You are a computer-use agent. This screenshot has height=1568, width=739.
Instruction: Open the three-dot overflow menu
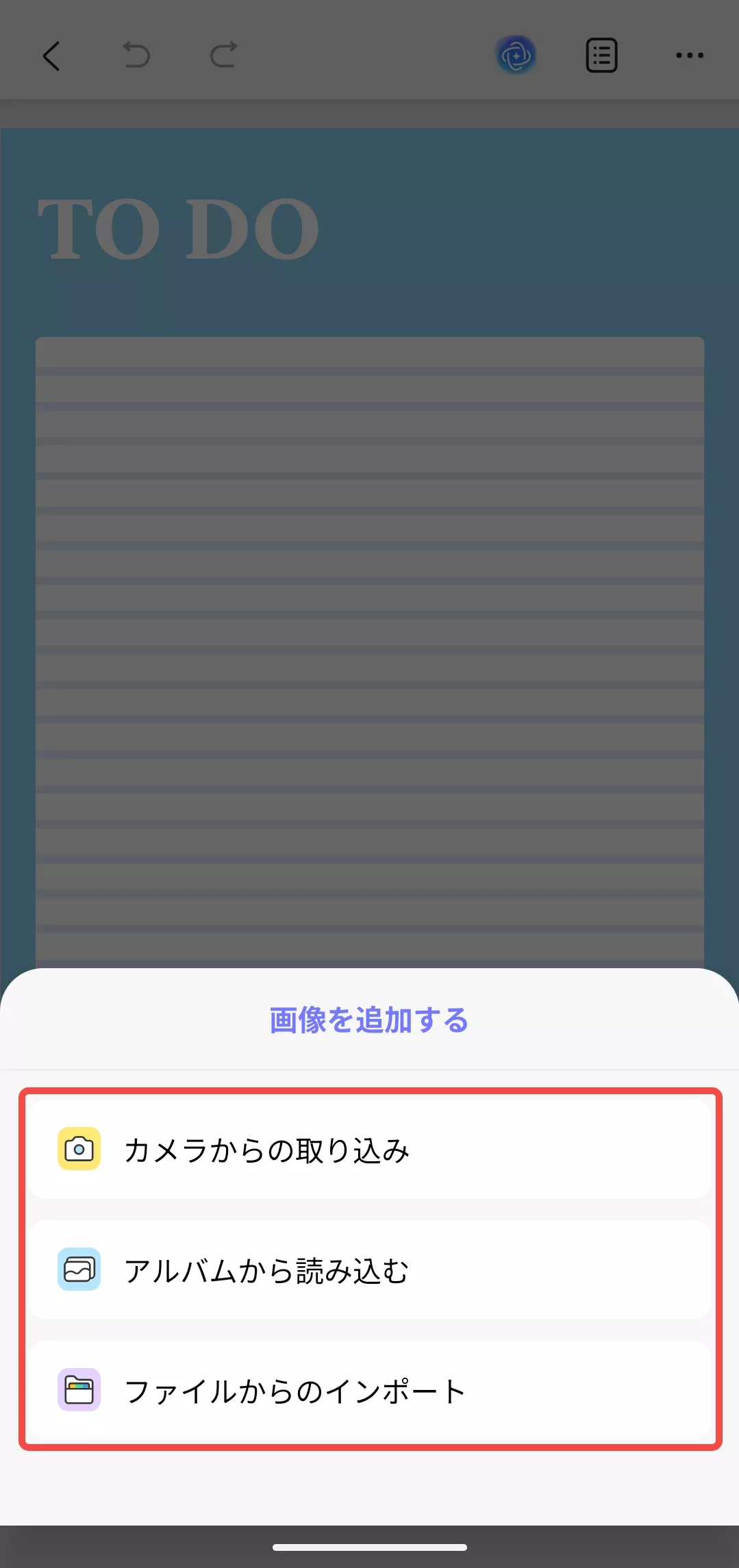[689, 55]
